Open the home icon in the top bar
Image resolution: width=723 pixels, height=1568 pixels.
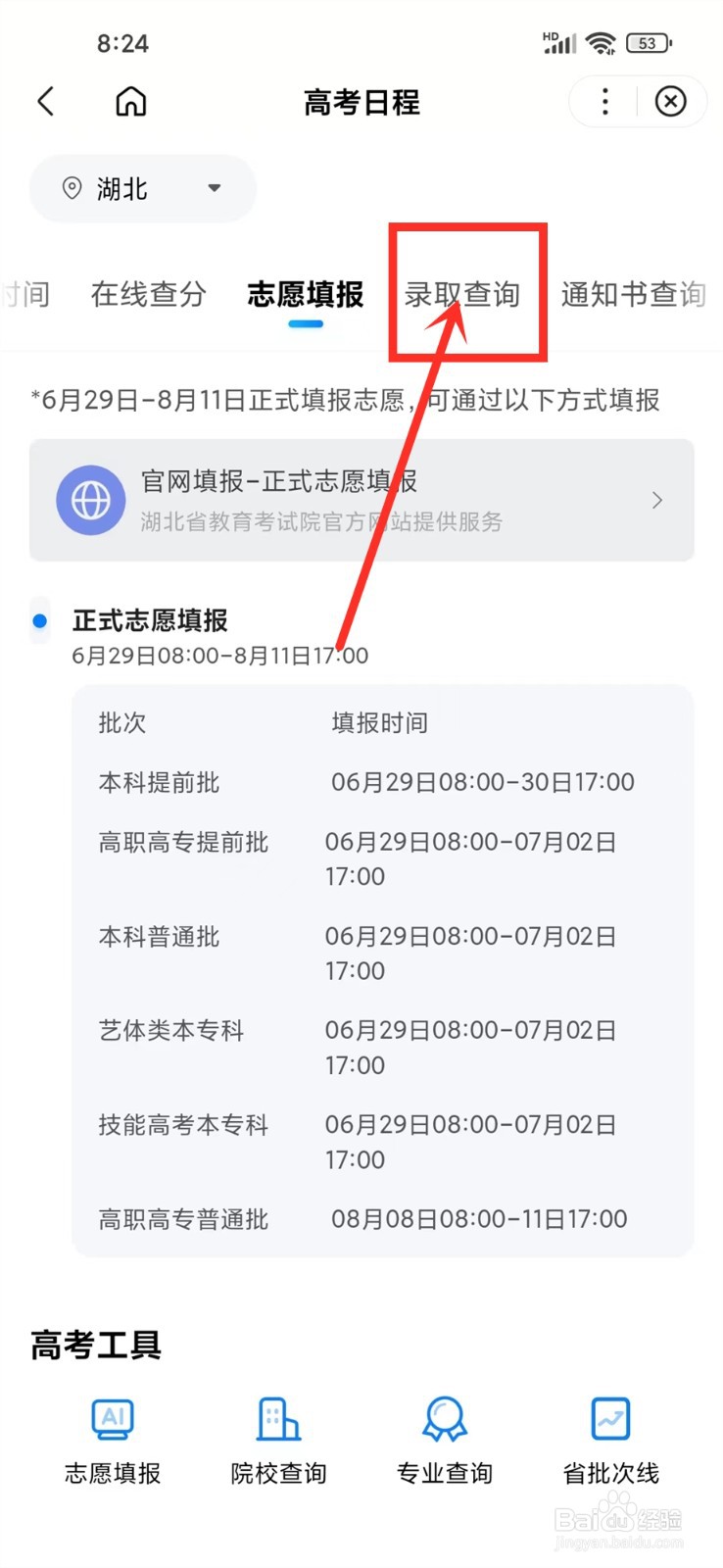coord(129,101)
